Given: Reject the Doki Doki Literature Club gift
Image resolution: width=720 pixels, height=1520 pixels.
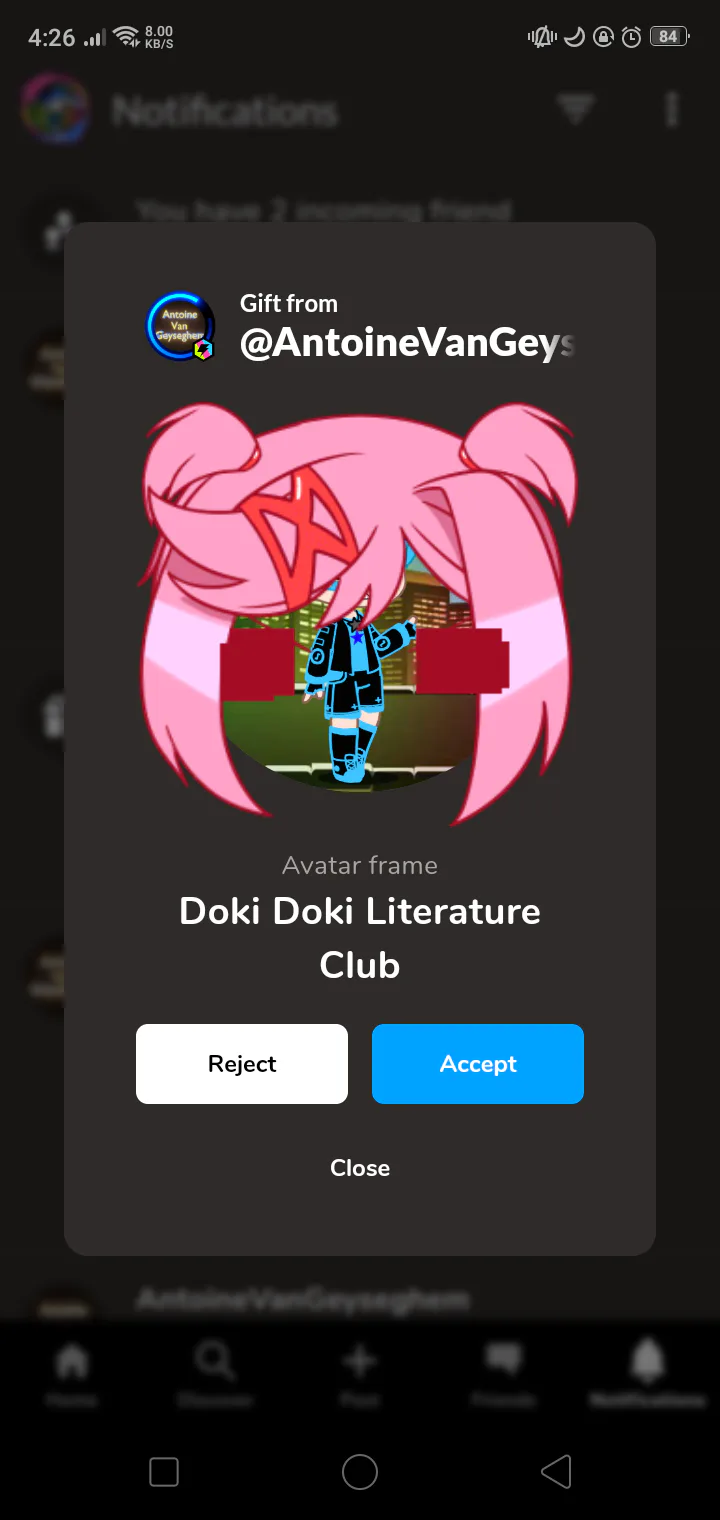Looking at the screenshot, I should pos(242,1064).
